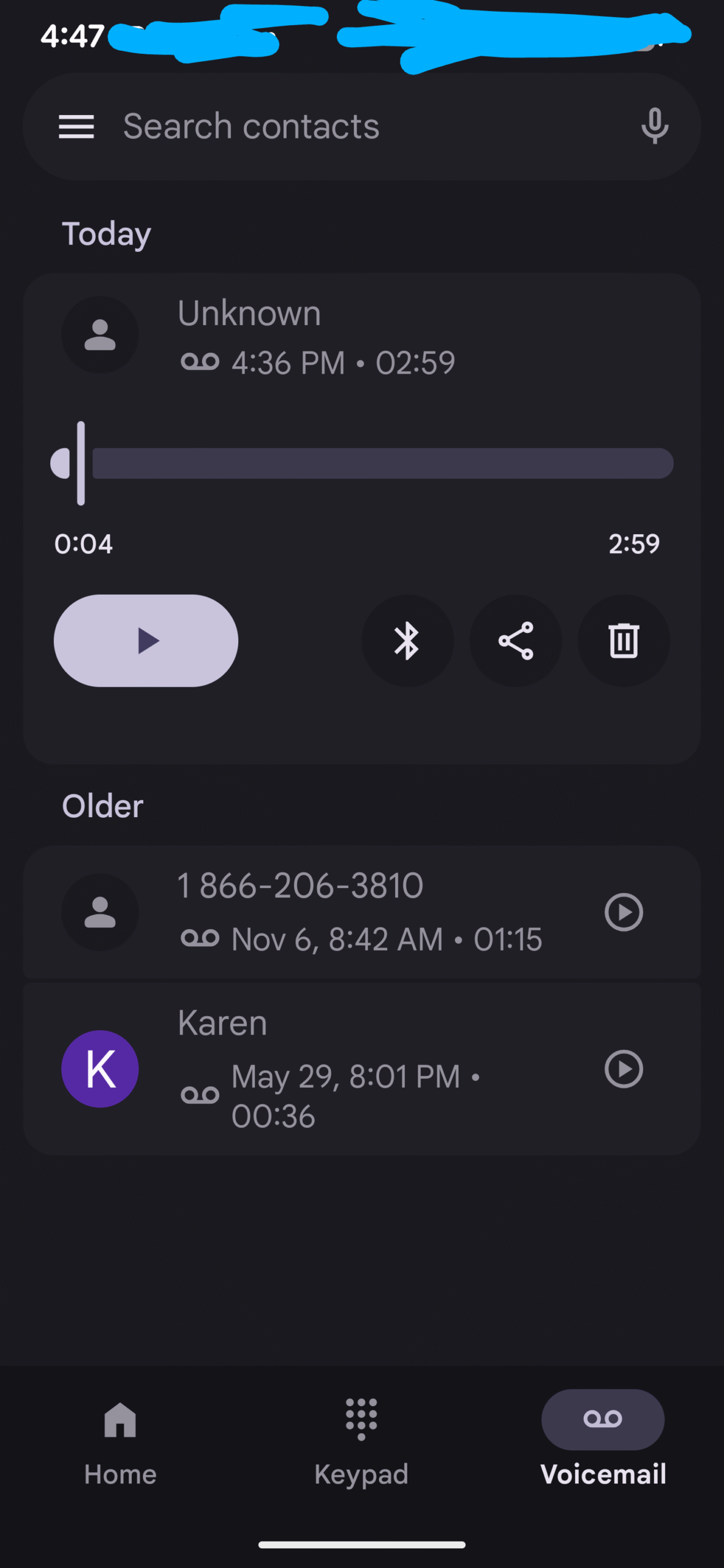Share the Unknown caller voicemail
Image resolution: width=724 pixels, height=1568 pixels.
tap(515, 641)
